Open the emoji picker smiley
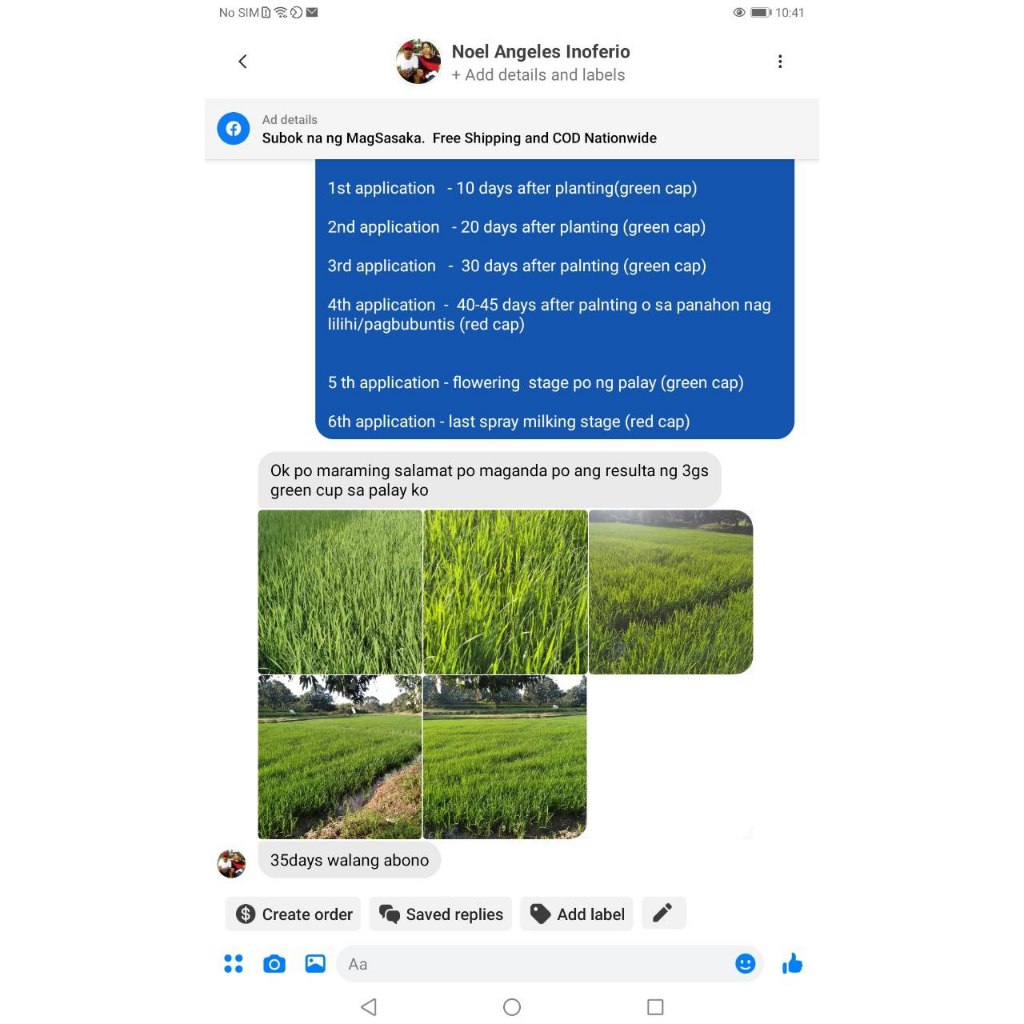 click(x=745, y=964)
